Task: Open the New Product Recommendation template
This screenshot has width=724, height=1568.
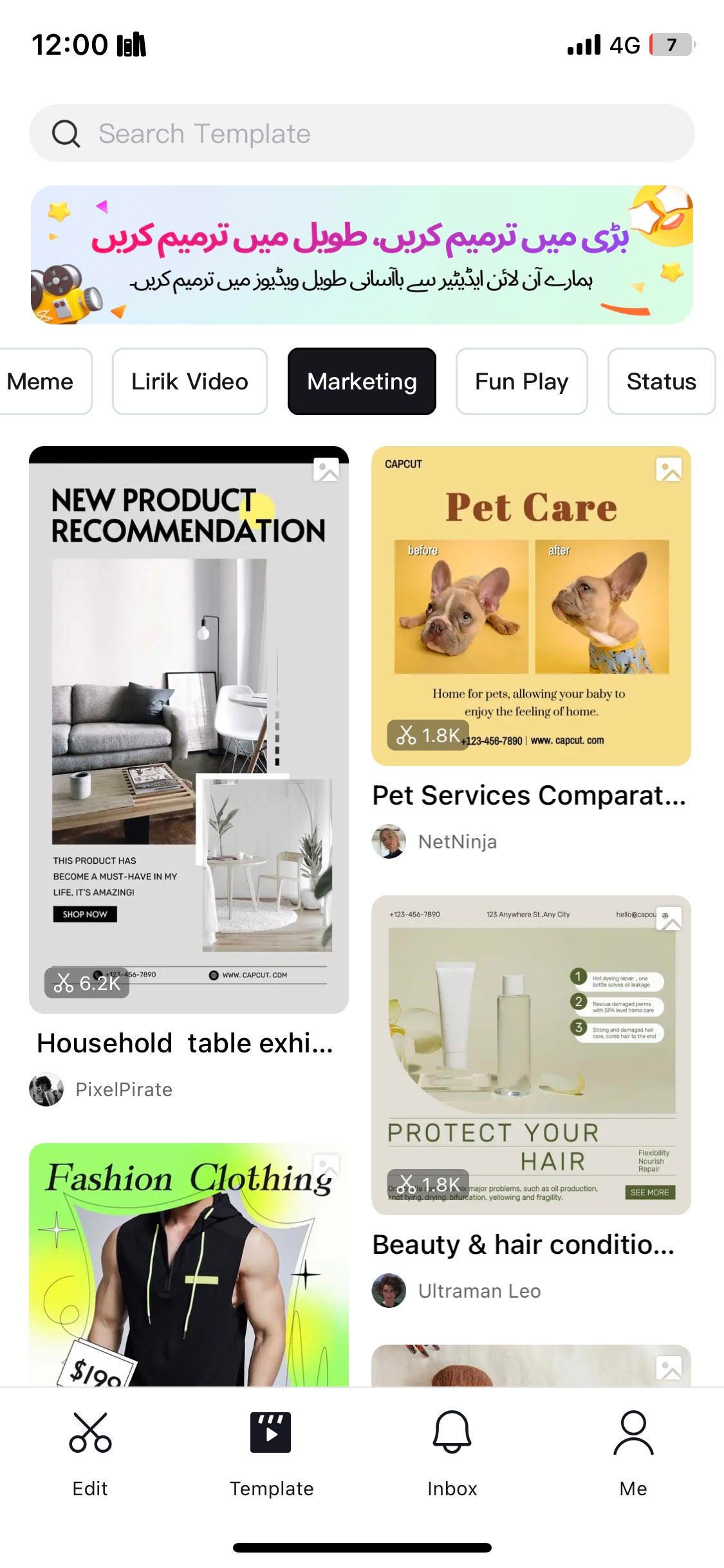Action: click(189, 729)
